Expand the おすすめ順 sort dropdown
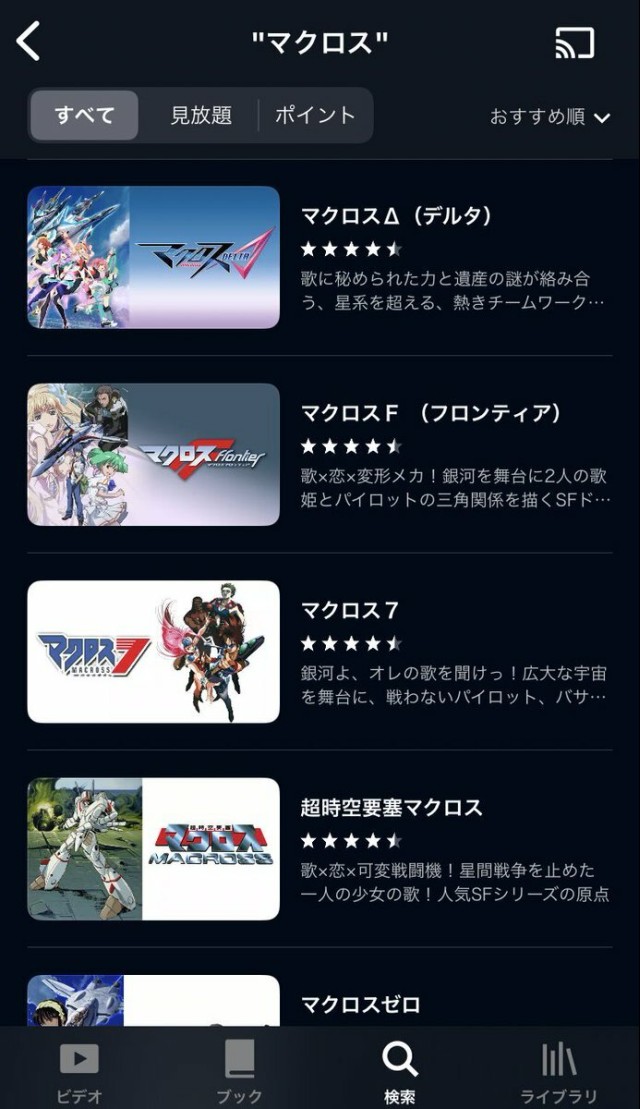Viewport: 640px width, 1109px height. (x=550, y=117)
